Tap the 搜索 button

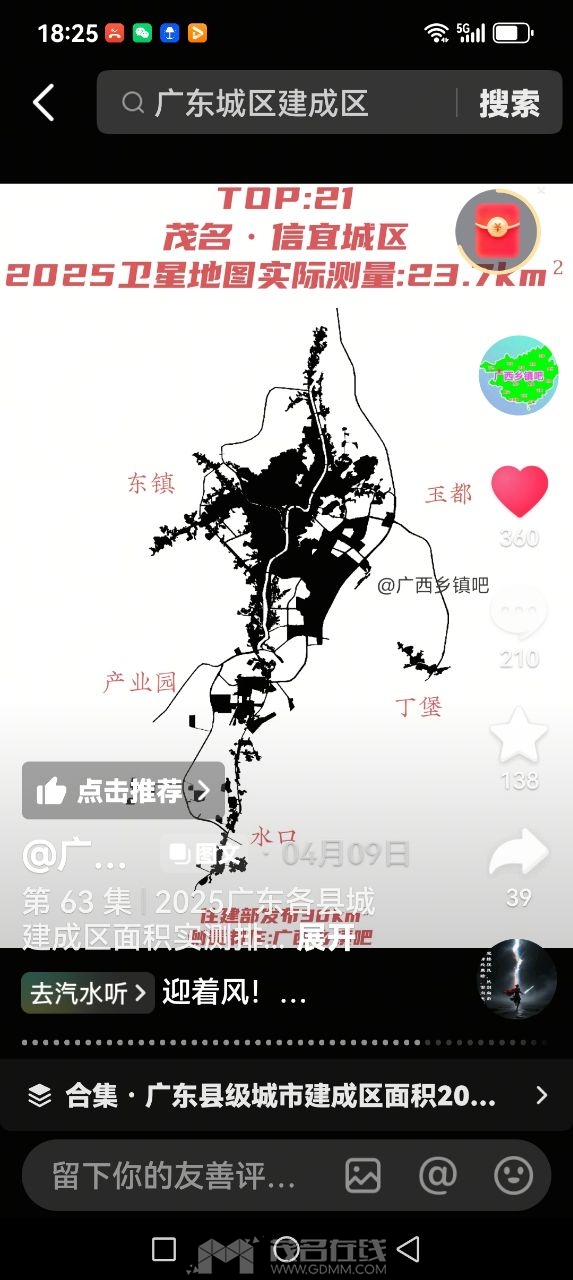coord(509,103)
